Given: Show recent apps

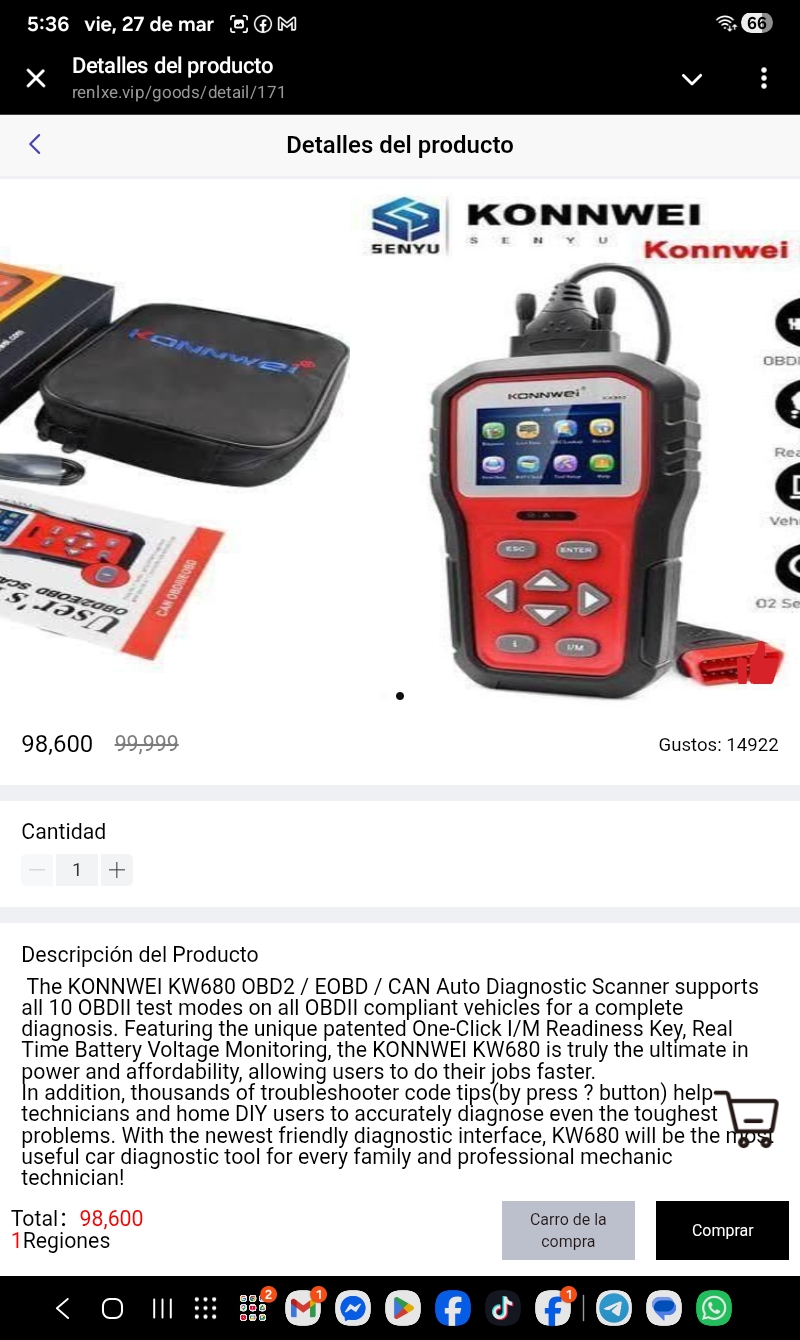Looking at the screenshot, I should click(162, 1308).
